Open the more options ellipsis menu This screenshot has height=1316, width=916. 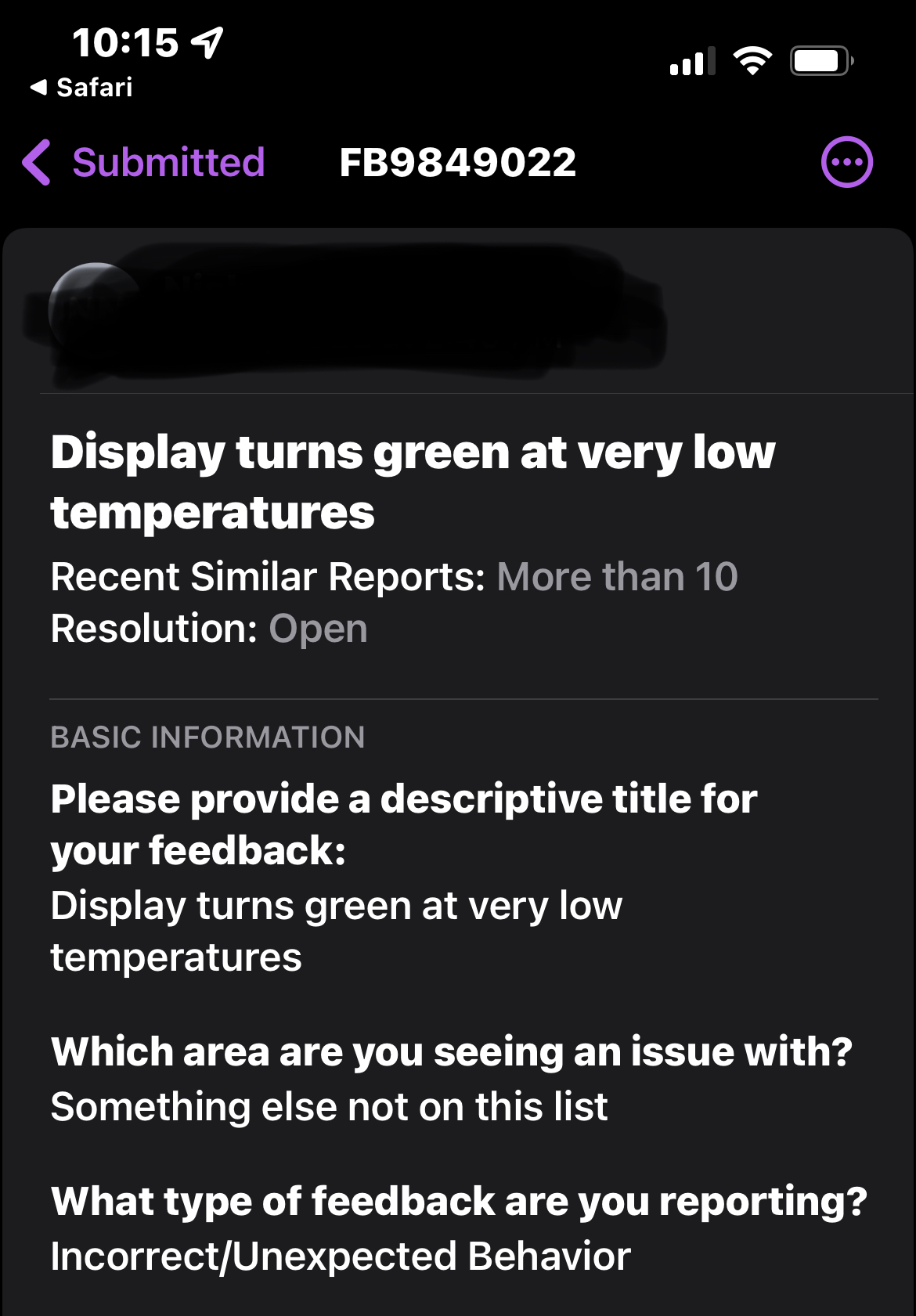click(846, 163)
